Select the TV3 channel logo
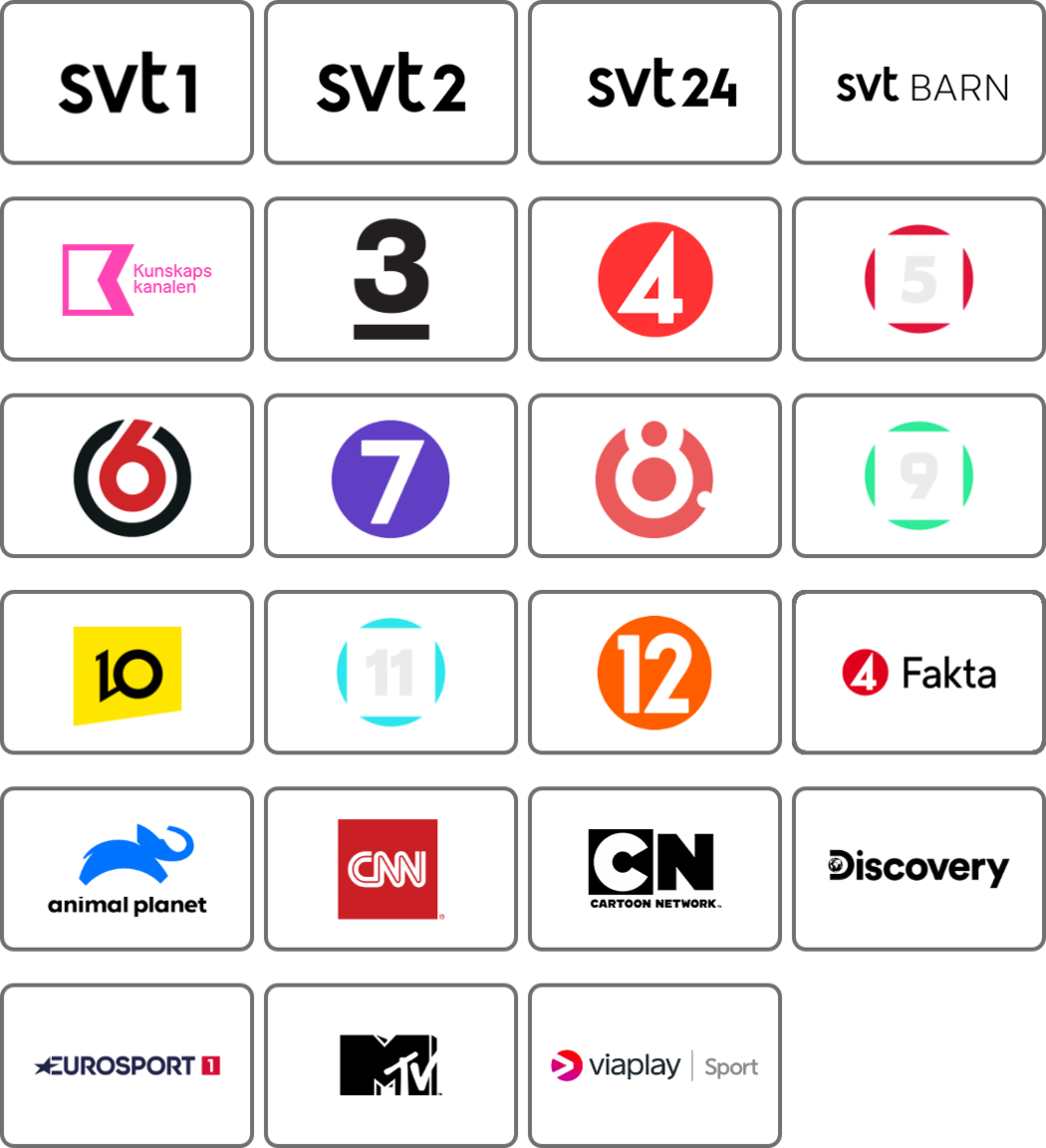 pyautogui.click(x=391, y=277)
